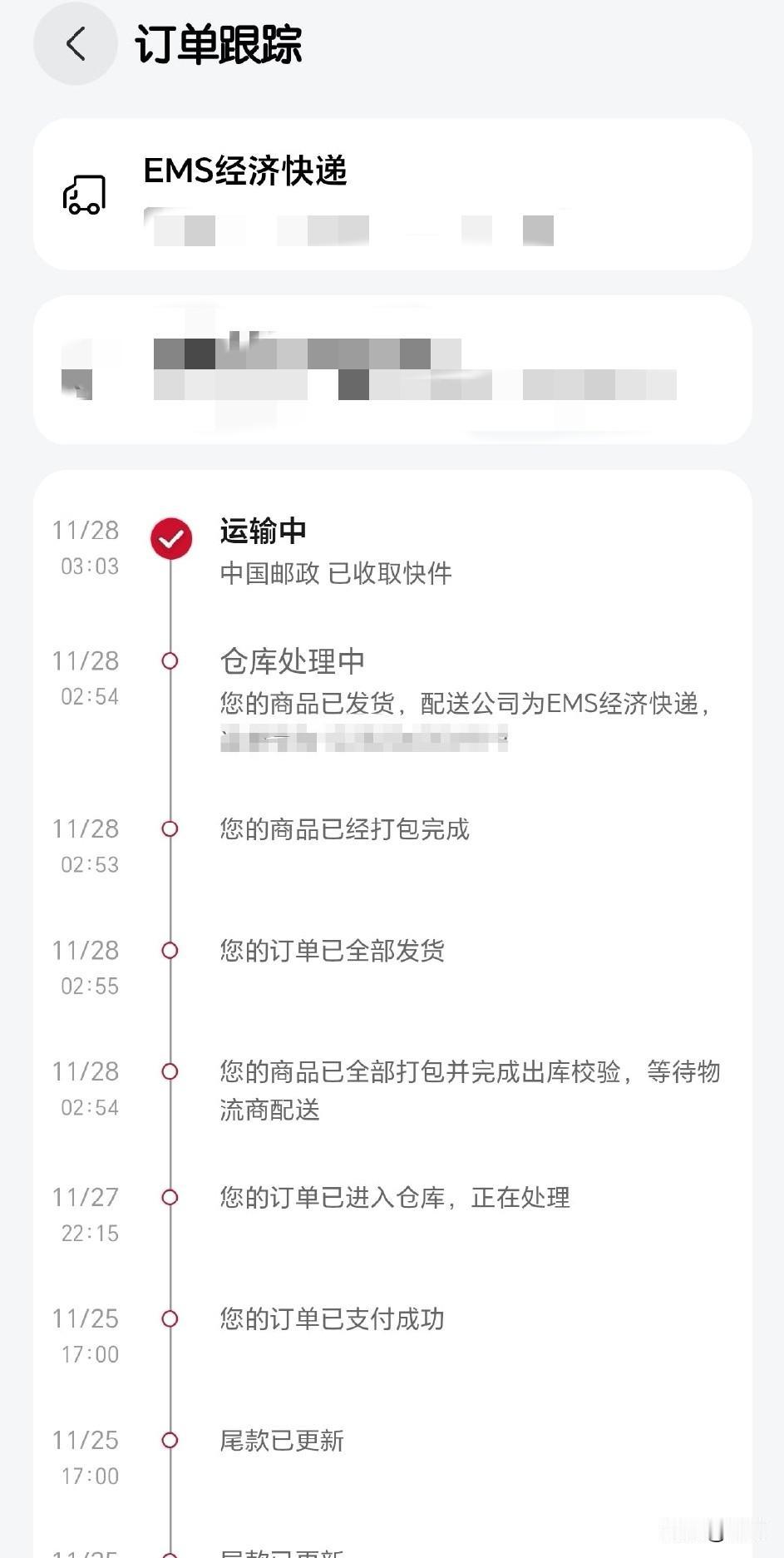Viewport: 784px width, 1558px height.
Task: Tap the back arrow icon
Action: 76,44
